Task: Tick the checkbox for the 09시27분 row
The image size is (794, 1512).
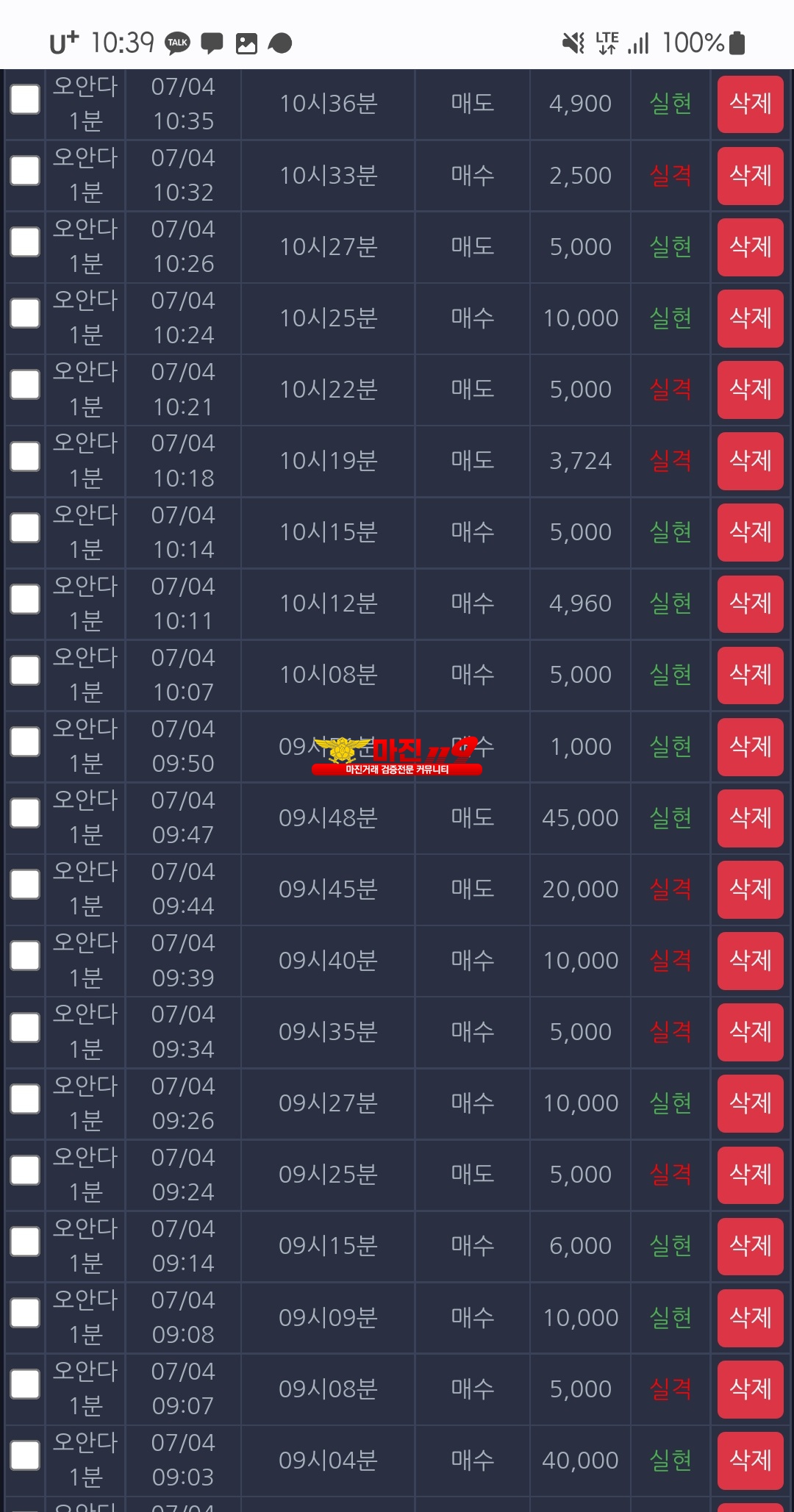Action: coord(25,1099)
